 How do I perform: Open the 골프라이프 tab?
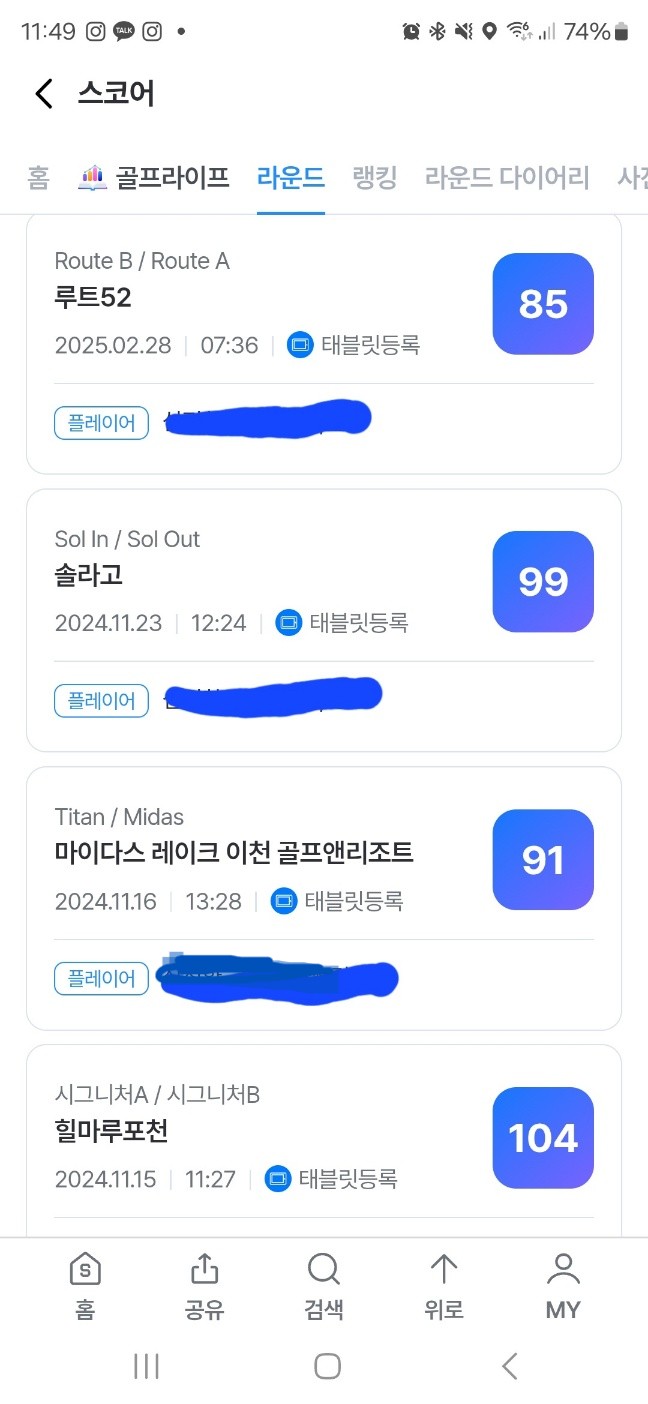pyautogui.click(x=153, y=178)
